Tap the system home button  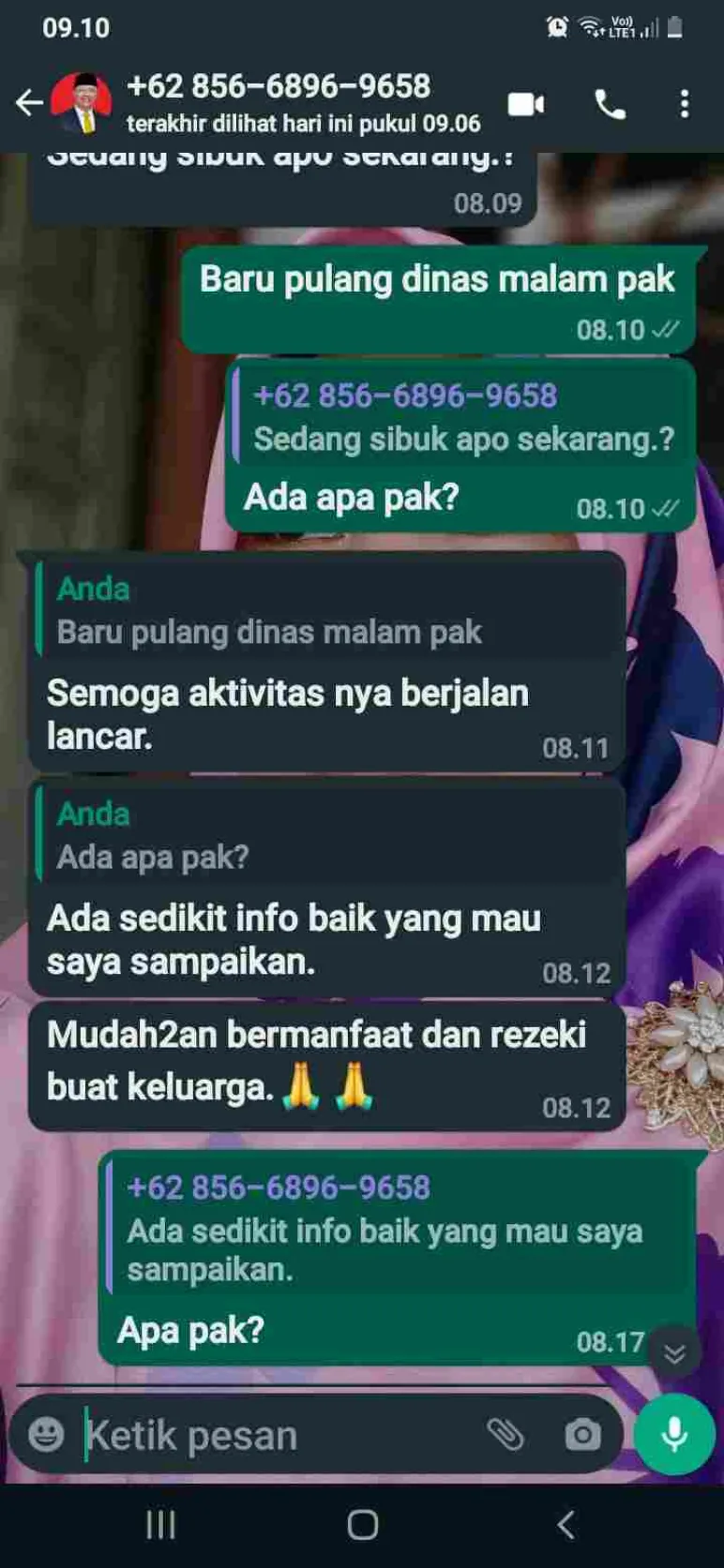click(x=362, y=1526)
